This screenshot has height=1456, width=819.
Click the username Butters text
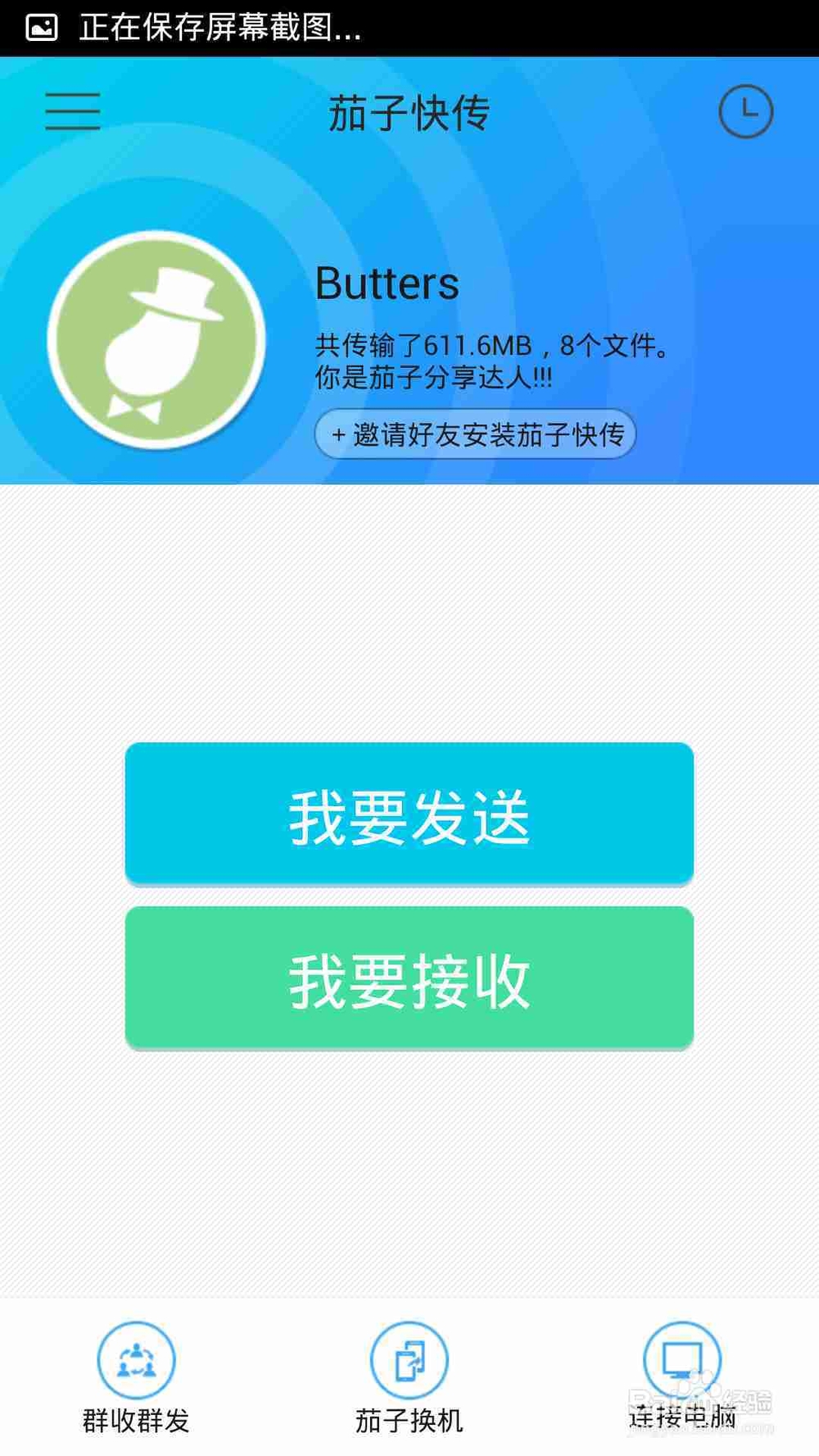pyautogui.click(x=387, y=284)
